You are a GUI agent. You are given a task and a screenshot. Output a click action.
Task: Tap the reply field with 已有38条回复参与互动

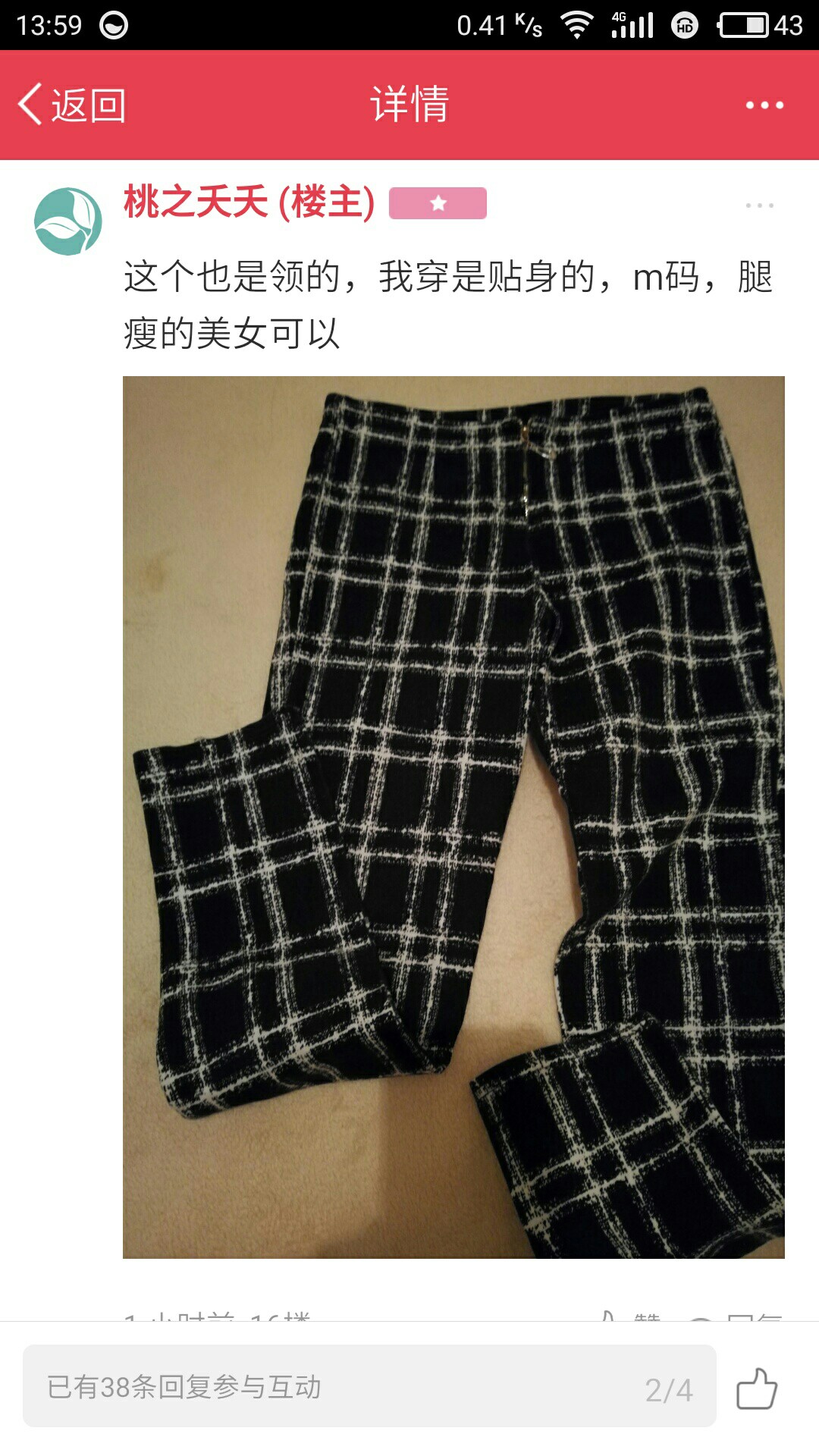coord(369,1387)
